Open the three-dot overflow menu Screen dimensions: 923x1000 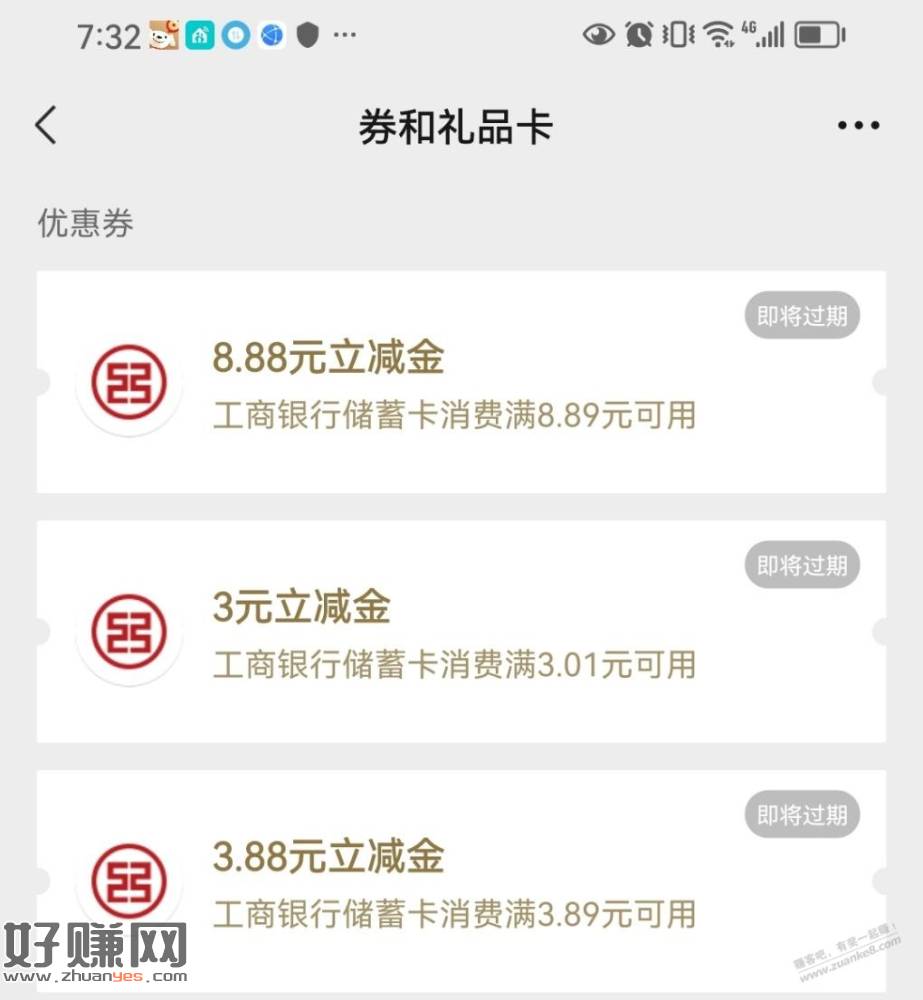(858, 126)
